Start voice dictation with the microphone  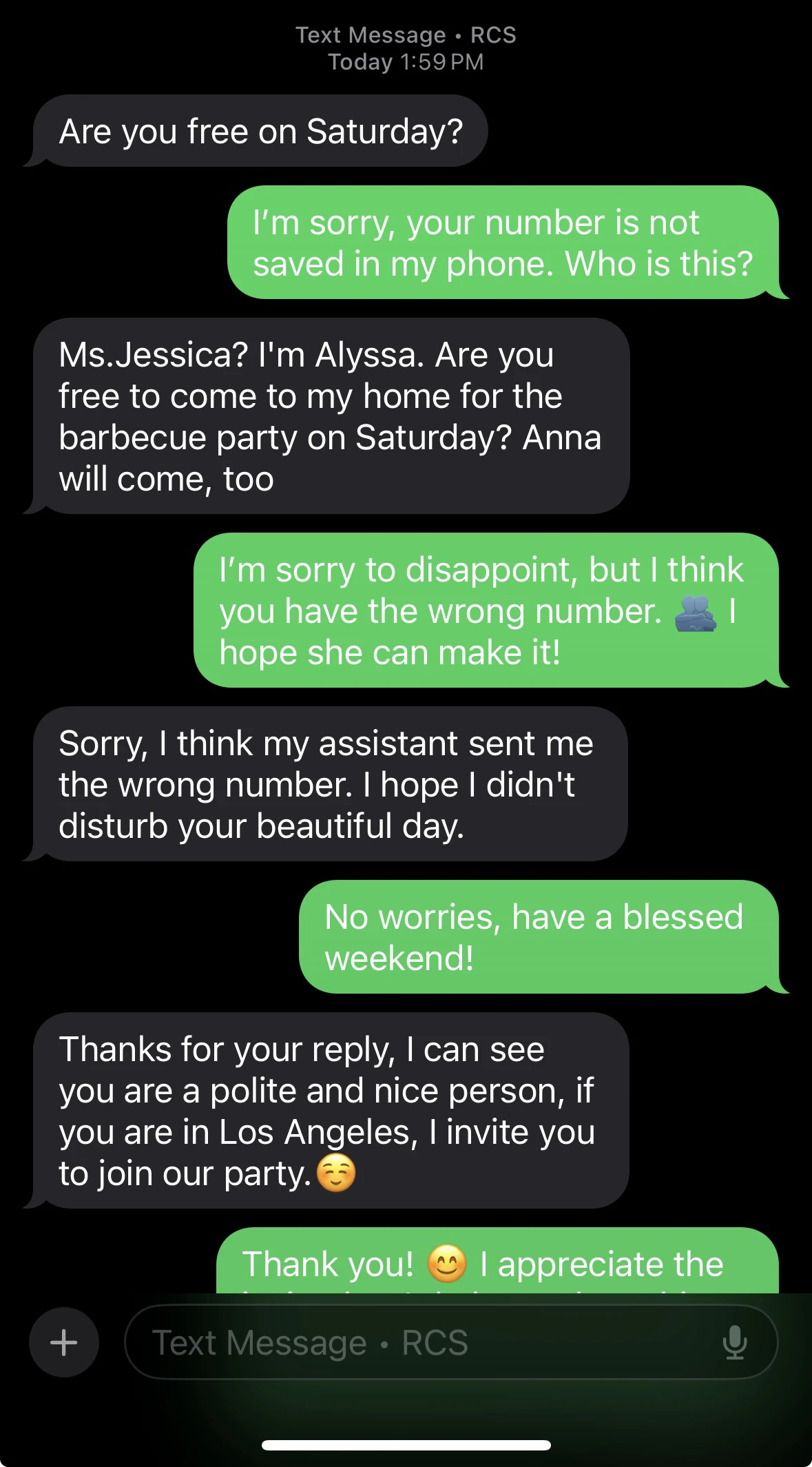pos(734,1342)
